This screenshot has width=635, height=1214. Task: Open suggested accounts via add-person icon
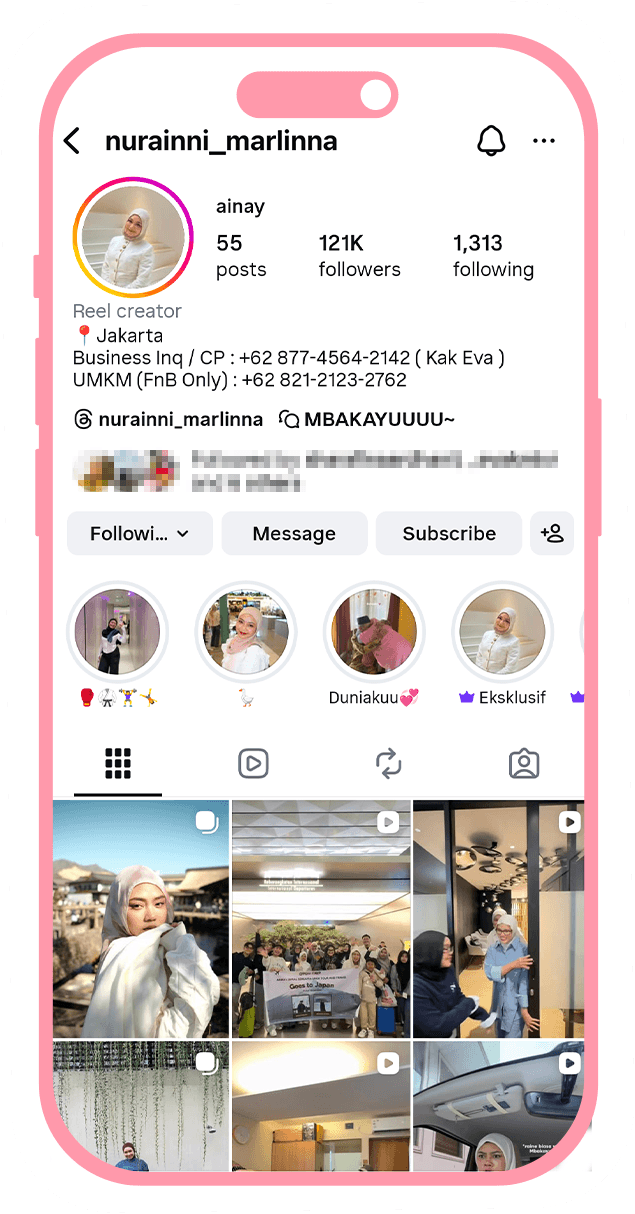click(x=552, y=533)
